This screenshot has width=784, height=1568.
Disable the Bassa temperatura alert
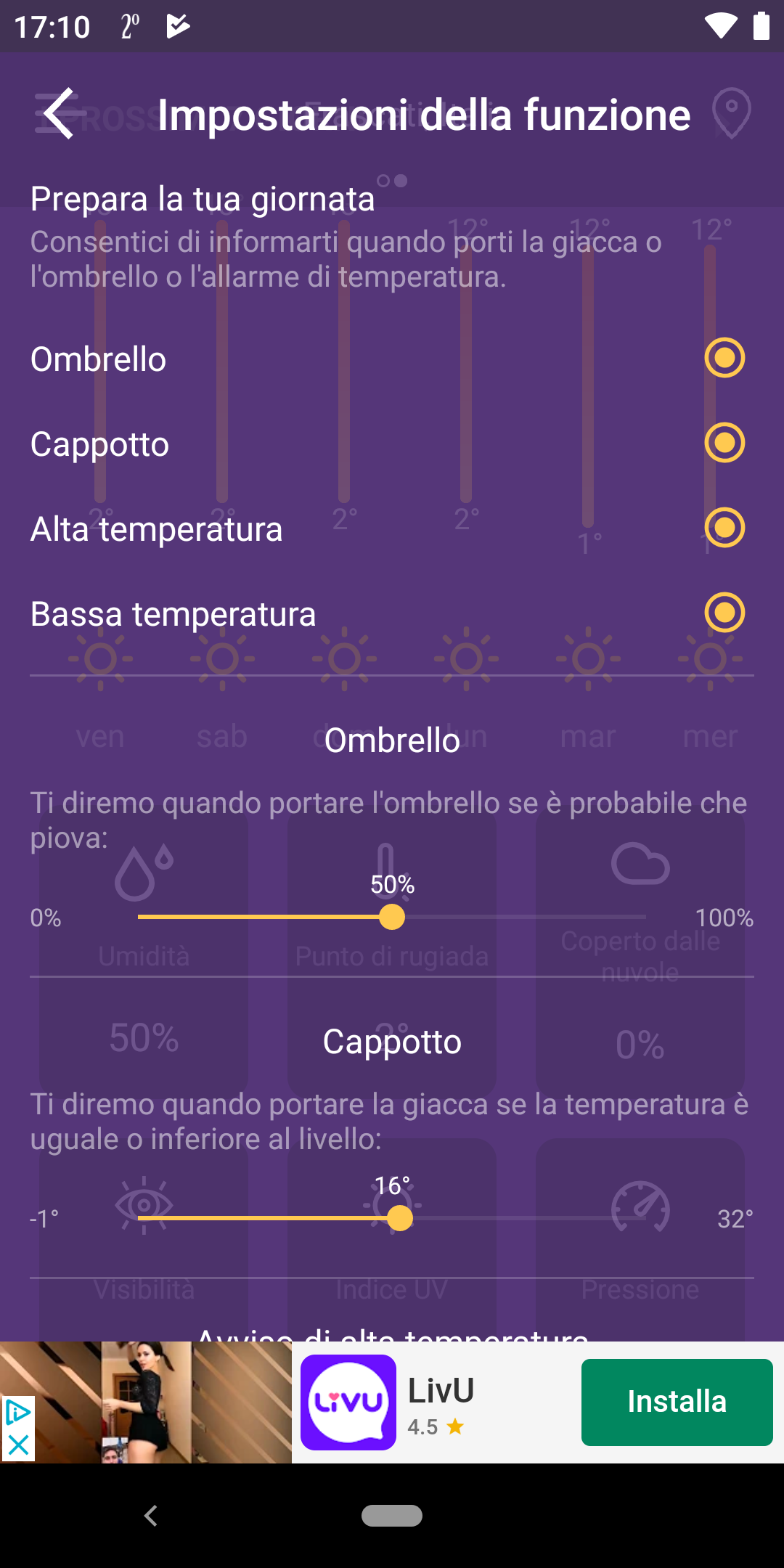724,613
